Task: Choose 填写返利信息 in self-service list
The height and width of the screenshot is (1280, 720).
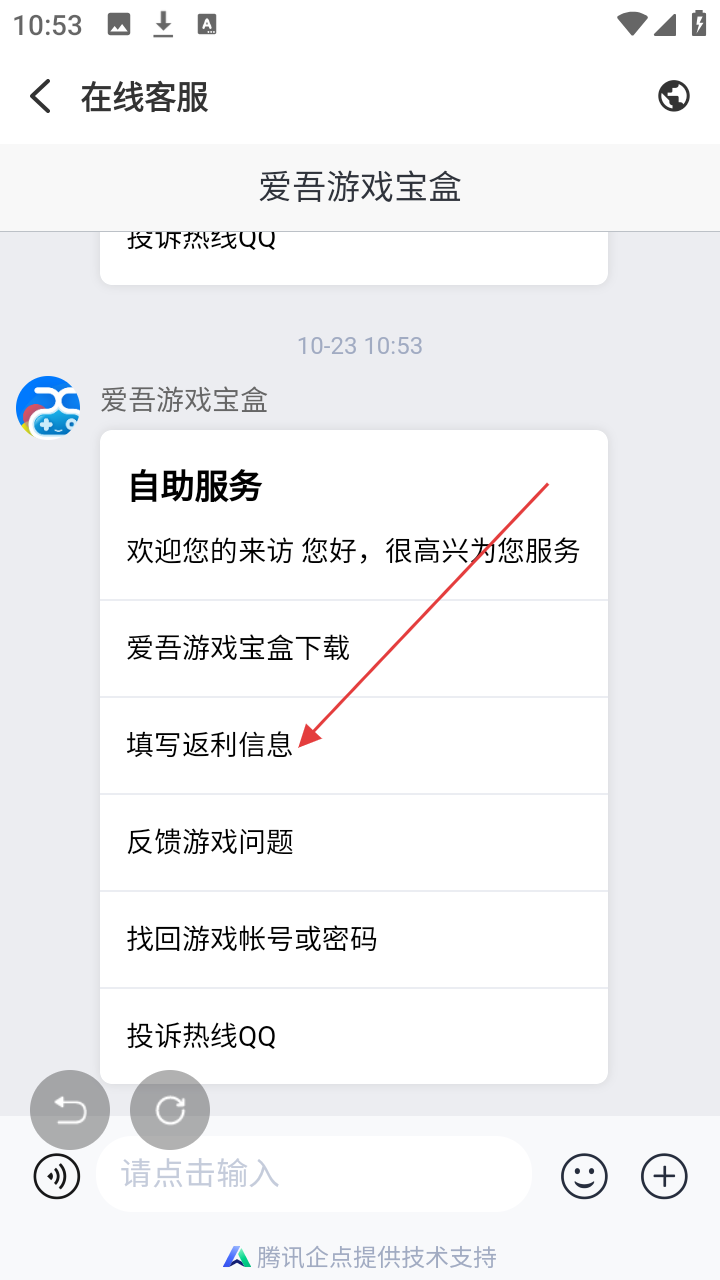Action: pyautogui.click(x=353, y=745)
